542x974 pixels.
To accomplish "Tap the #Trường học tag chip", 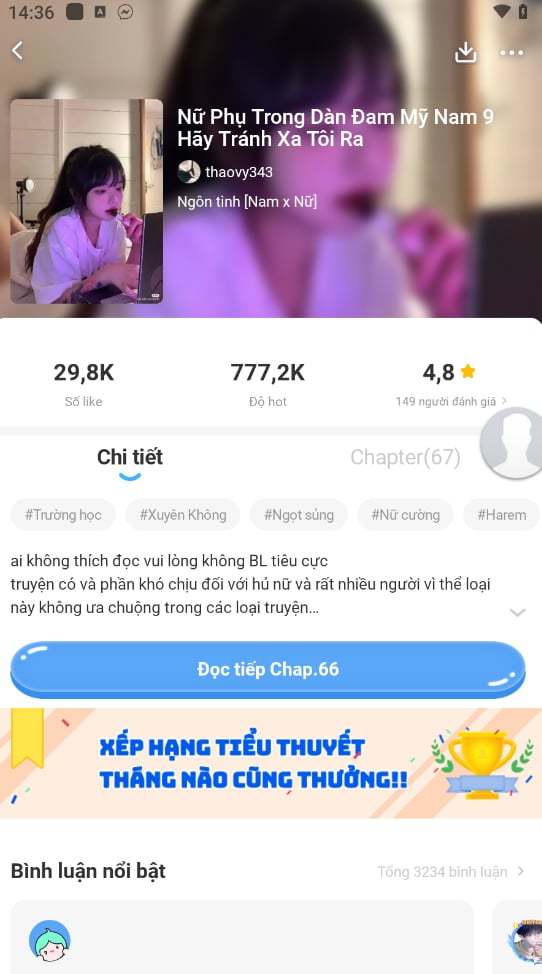I will 63,514.
